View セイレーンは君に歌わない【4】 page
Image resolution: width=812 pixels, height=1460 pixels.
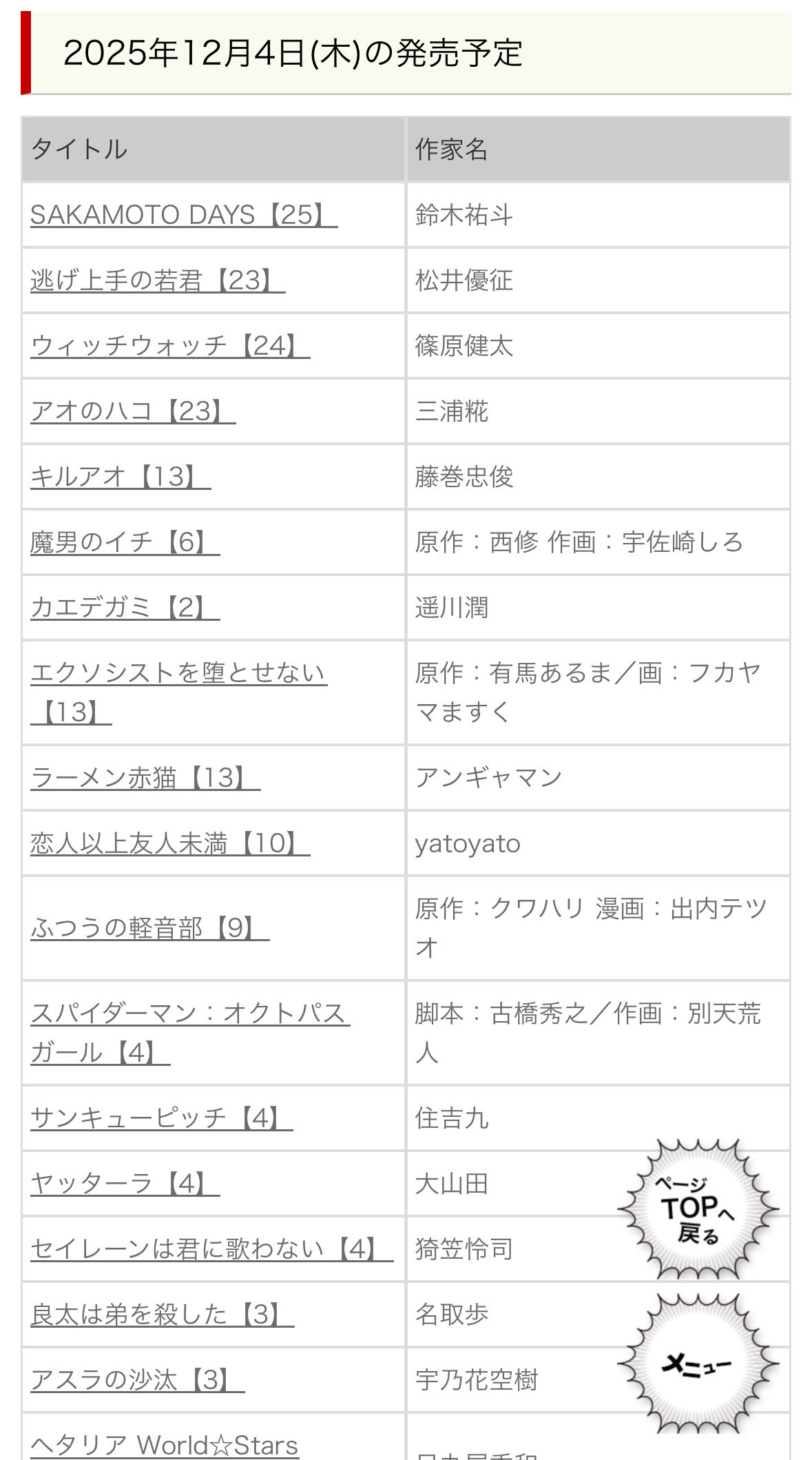[211, 1249]
